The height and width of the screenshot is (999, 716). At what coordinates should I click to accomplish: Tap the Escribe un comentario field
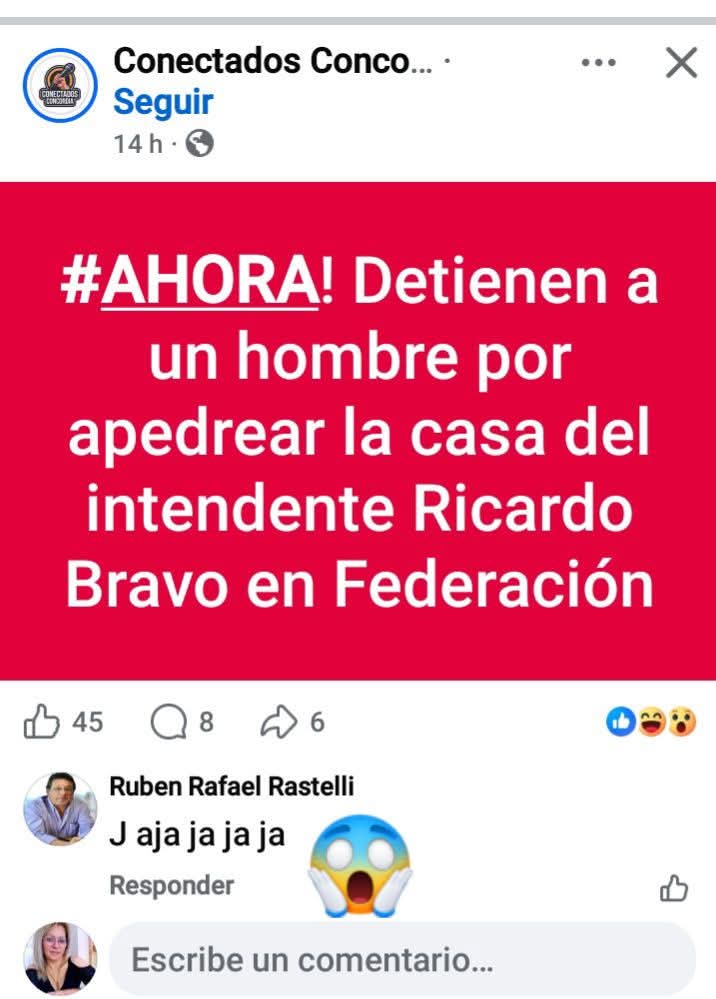click(400, 961)
